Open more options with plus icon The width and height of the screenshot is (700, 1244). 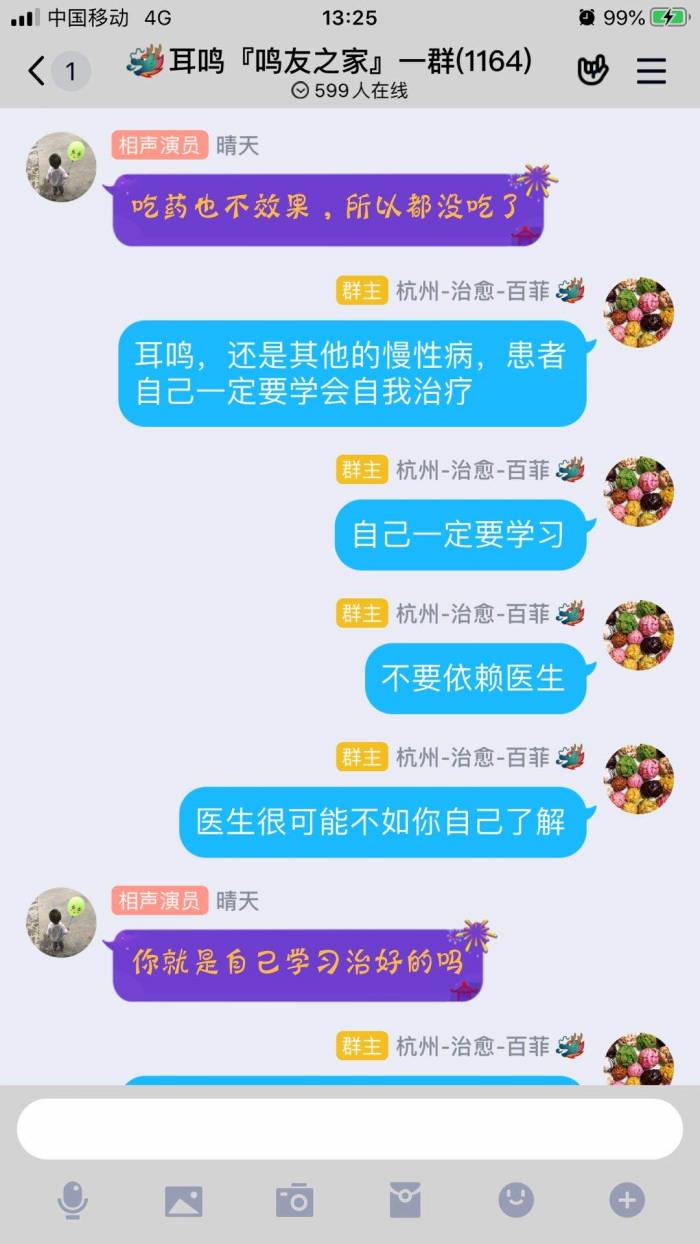(x=627, y=1200)
